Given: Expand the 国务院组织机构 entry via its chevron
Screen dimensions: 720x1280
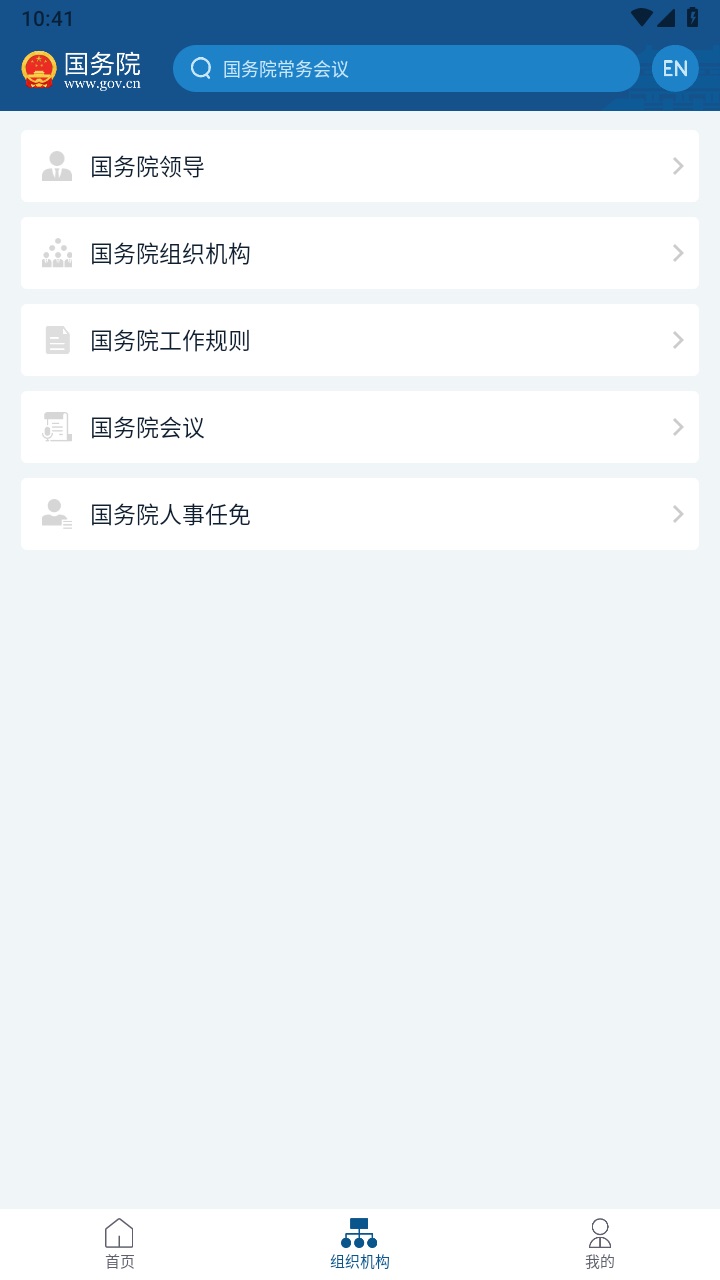Looking at the screenshot, I should coord(677,253).
